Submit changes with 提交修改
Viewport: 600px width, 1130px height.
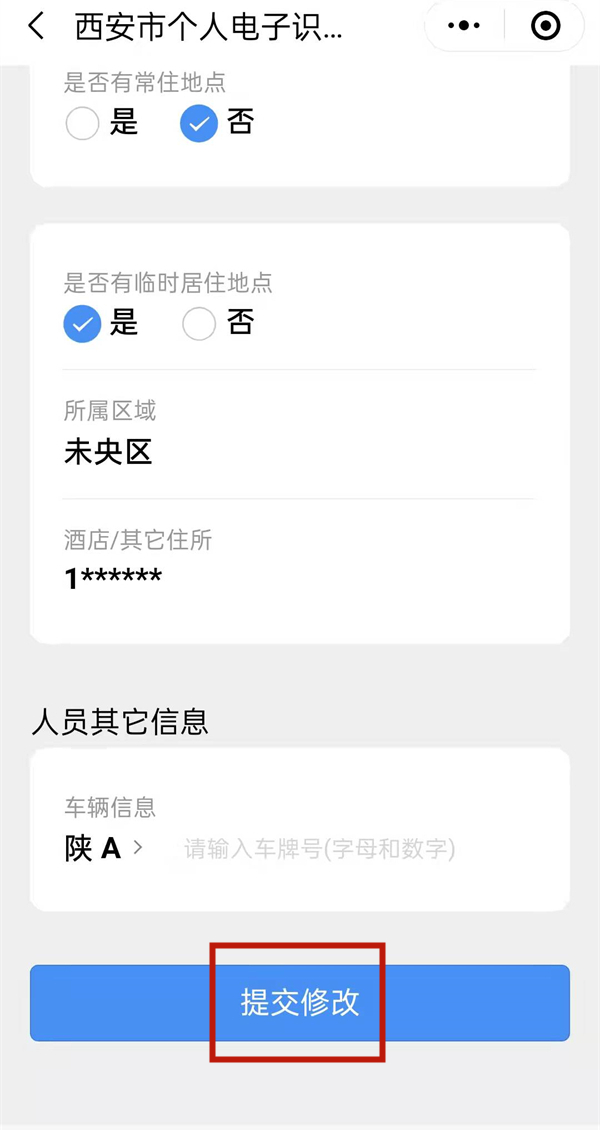tap(299, 1002)
